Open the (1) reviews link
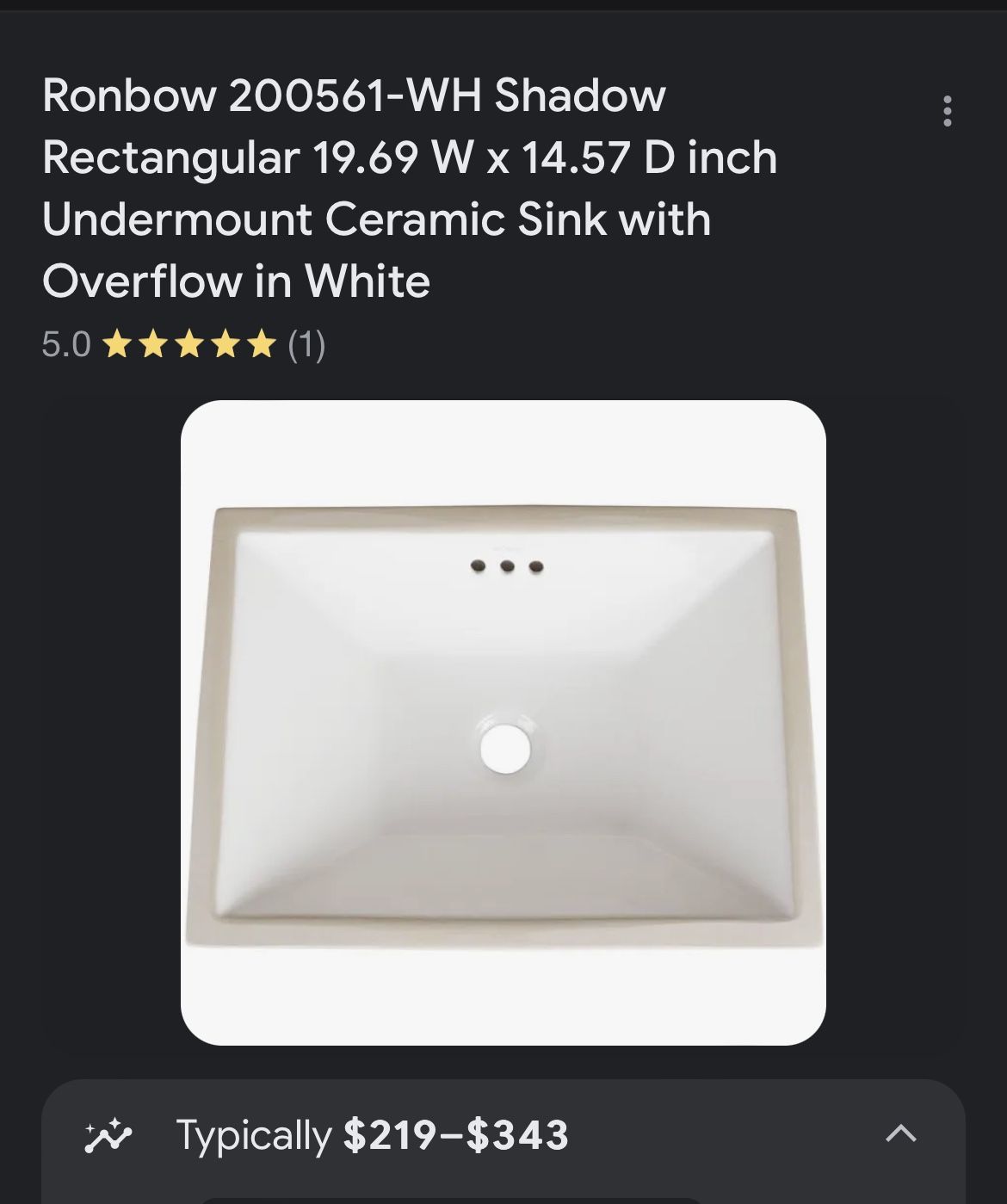 pos(307,344)
